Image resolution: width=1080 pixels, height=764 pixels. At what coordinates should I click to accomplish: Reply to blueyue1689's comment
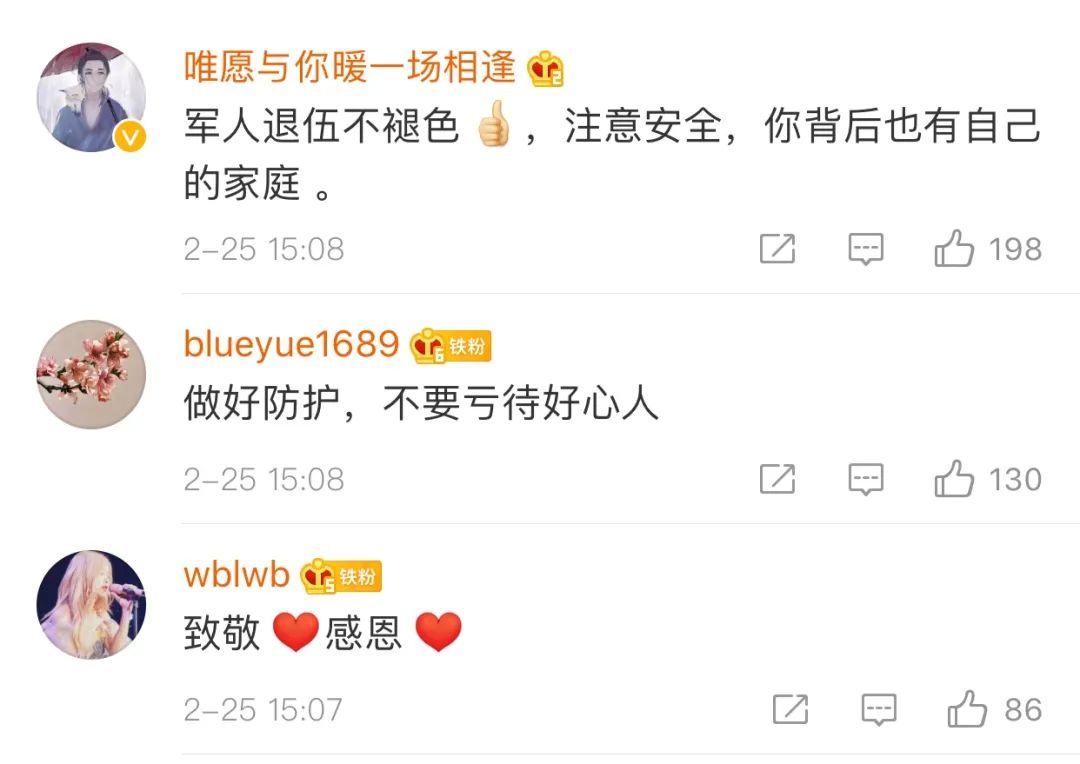point(866,479)
